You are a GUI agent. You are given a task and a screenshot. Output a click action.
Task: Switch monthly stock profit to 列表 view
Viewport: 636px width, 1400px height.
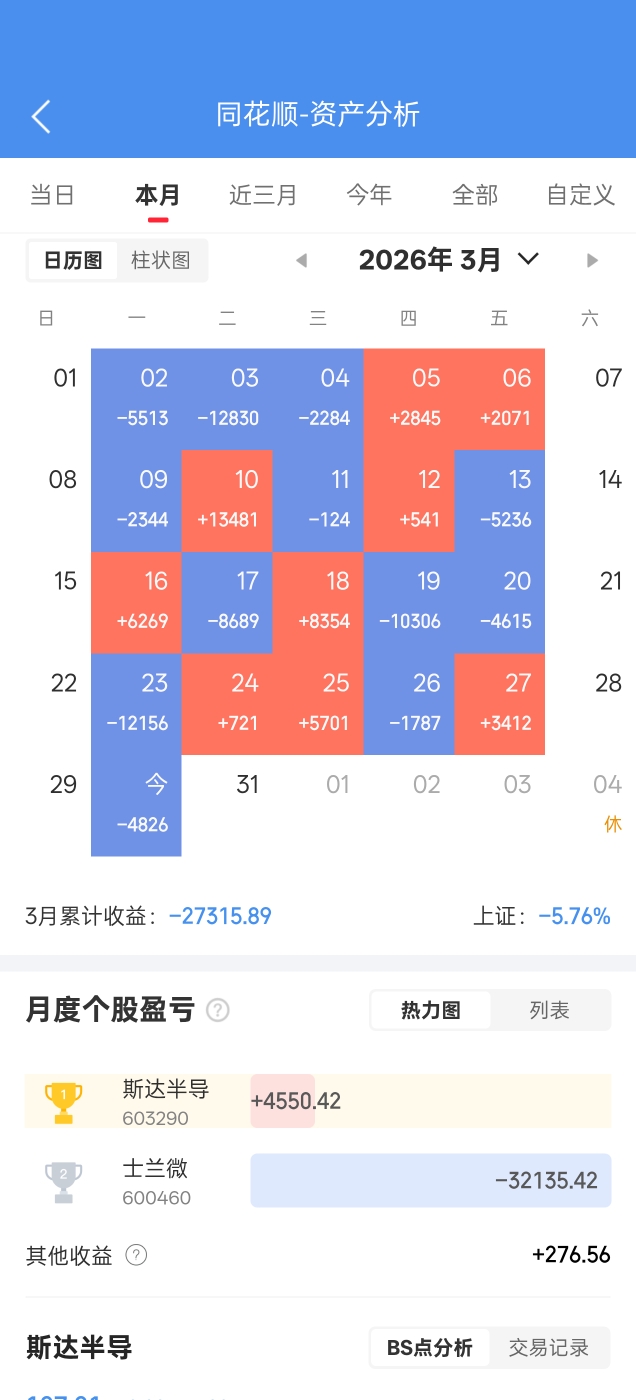point(549,1011)
